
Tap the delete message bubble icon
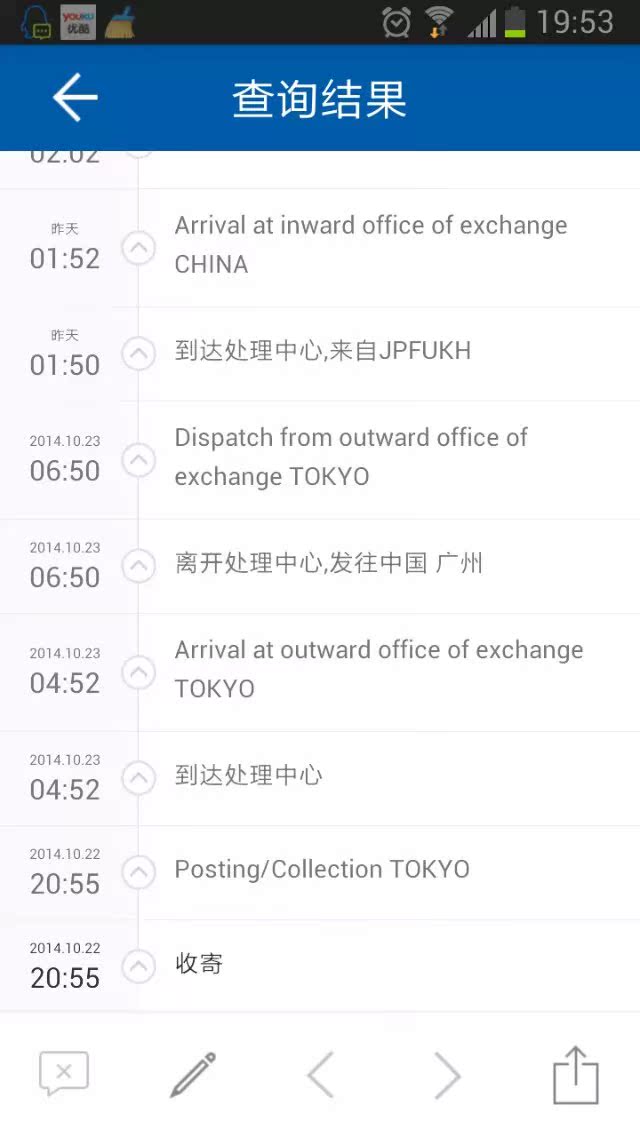coord(64,1072)
